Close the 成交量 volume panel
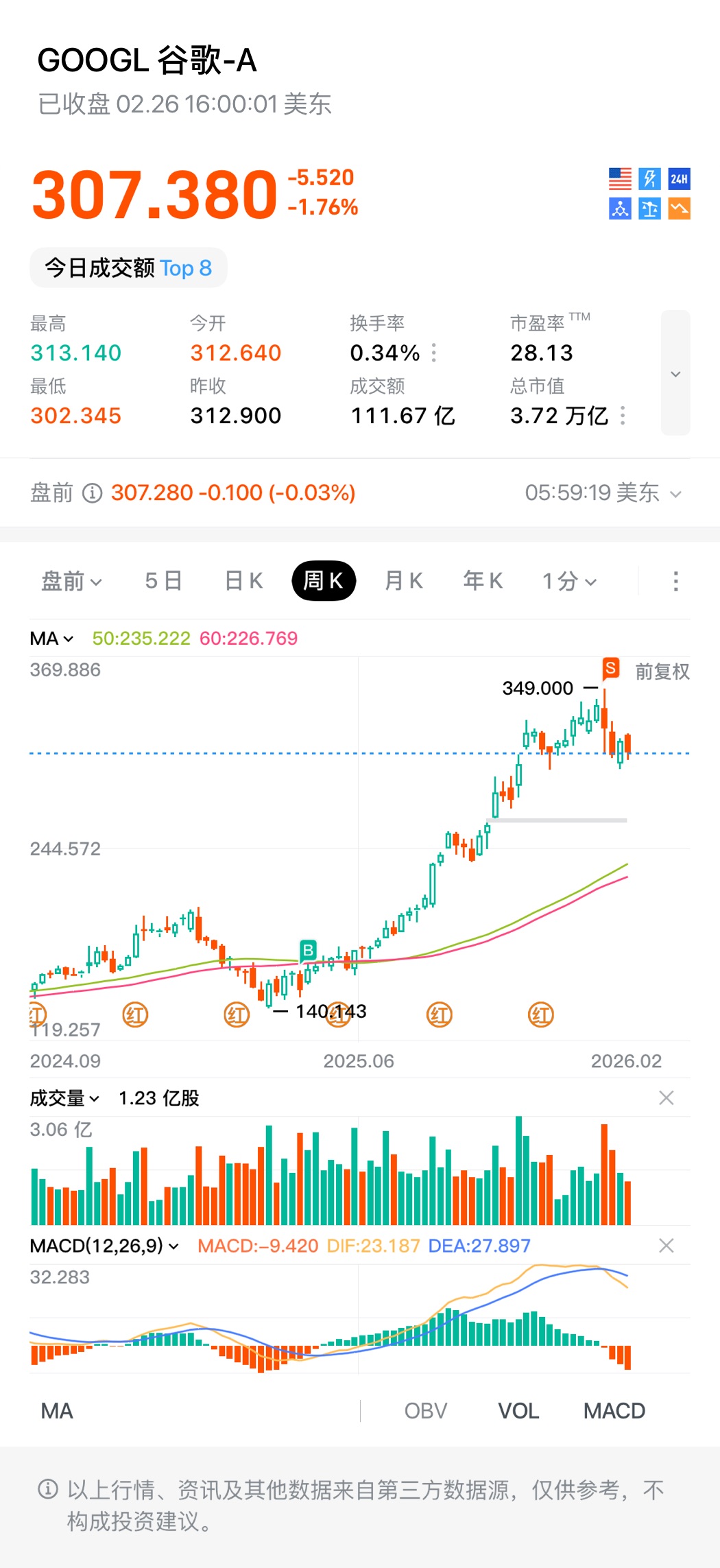 (x=666, y=1098)
